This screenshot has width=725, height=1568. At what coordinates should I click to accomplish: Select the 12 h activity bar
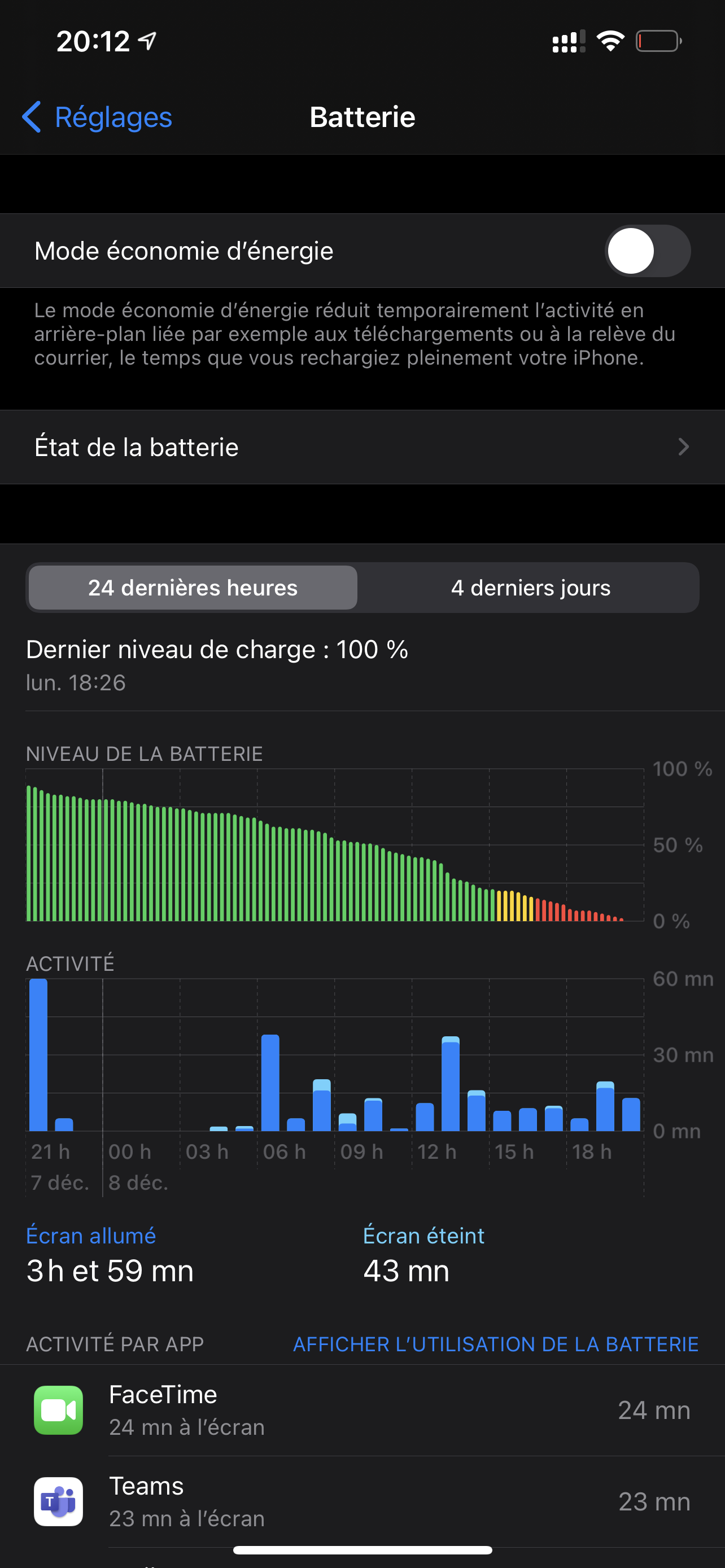click(425, 1116)
